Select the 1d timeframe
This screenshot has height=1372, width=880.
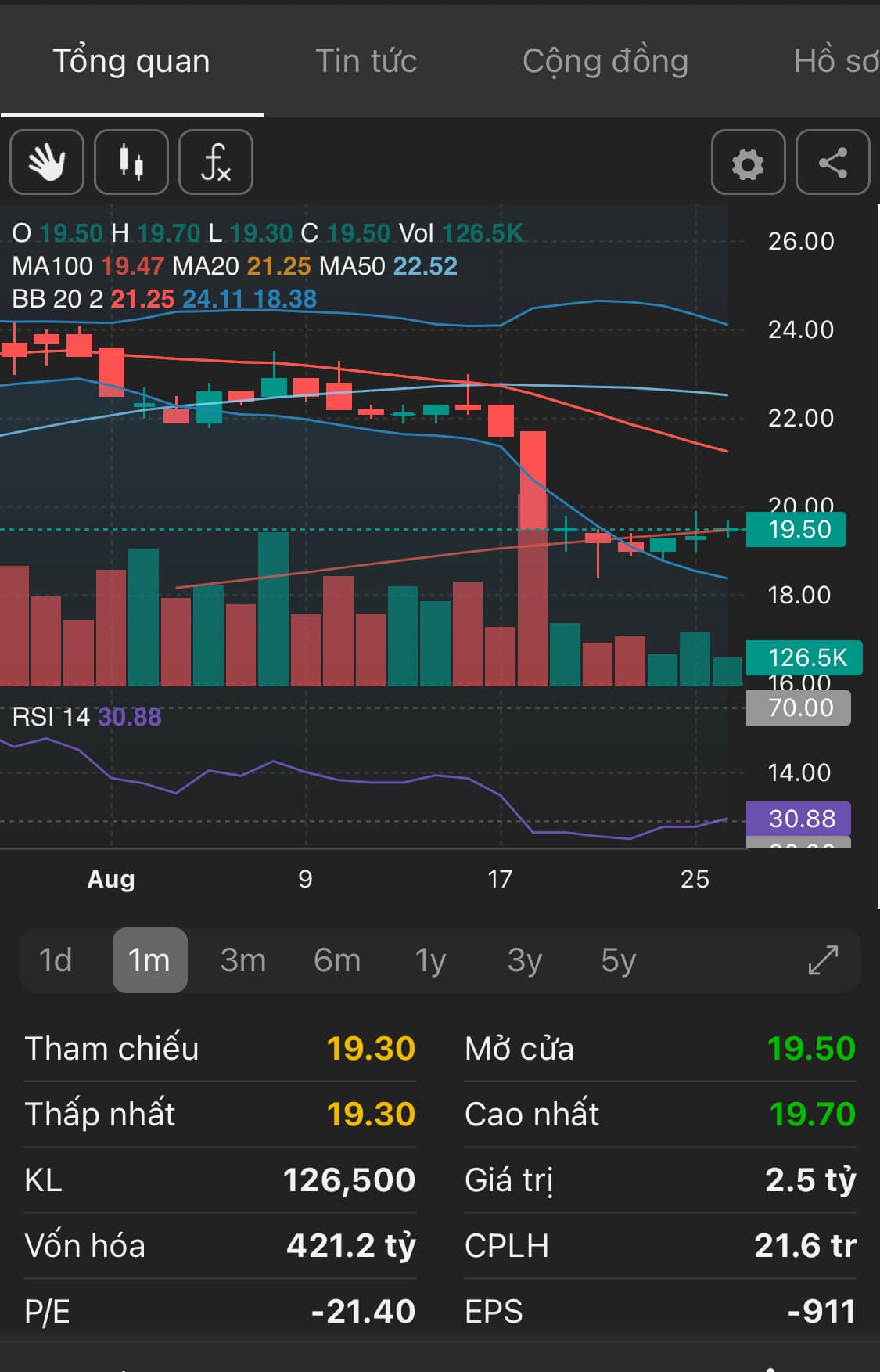coord(56,960)
